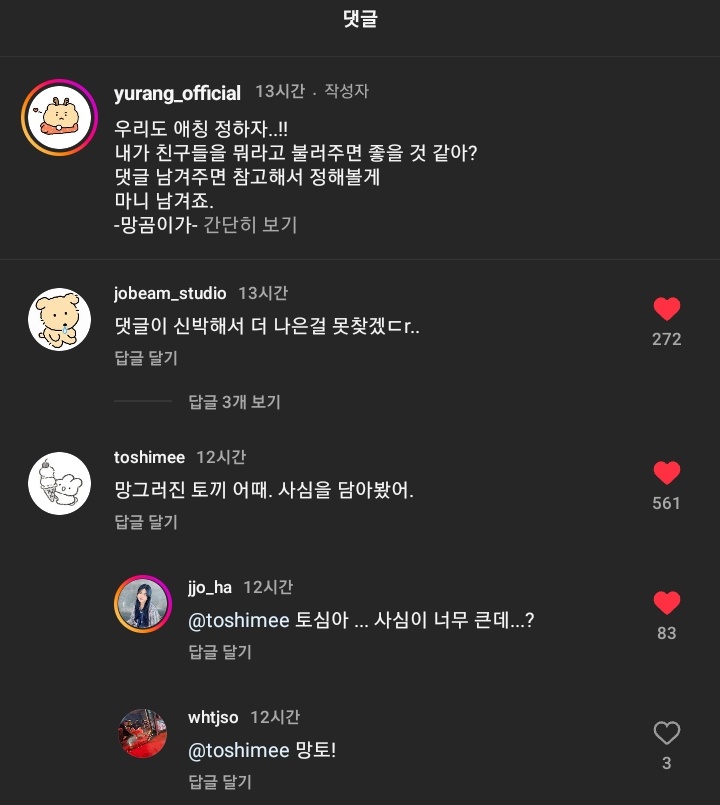Open jobeam_studio's profile avatar

(x=60, y=319)
